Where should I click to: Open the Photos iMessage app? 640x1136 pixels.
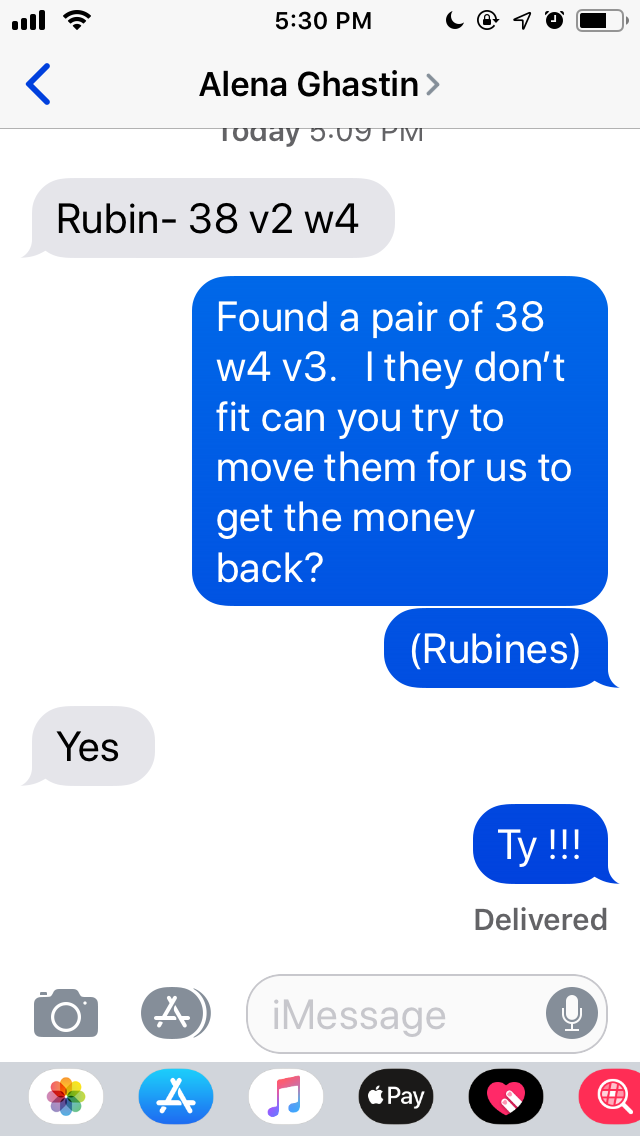click(66, 1096)
